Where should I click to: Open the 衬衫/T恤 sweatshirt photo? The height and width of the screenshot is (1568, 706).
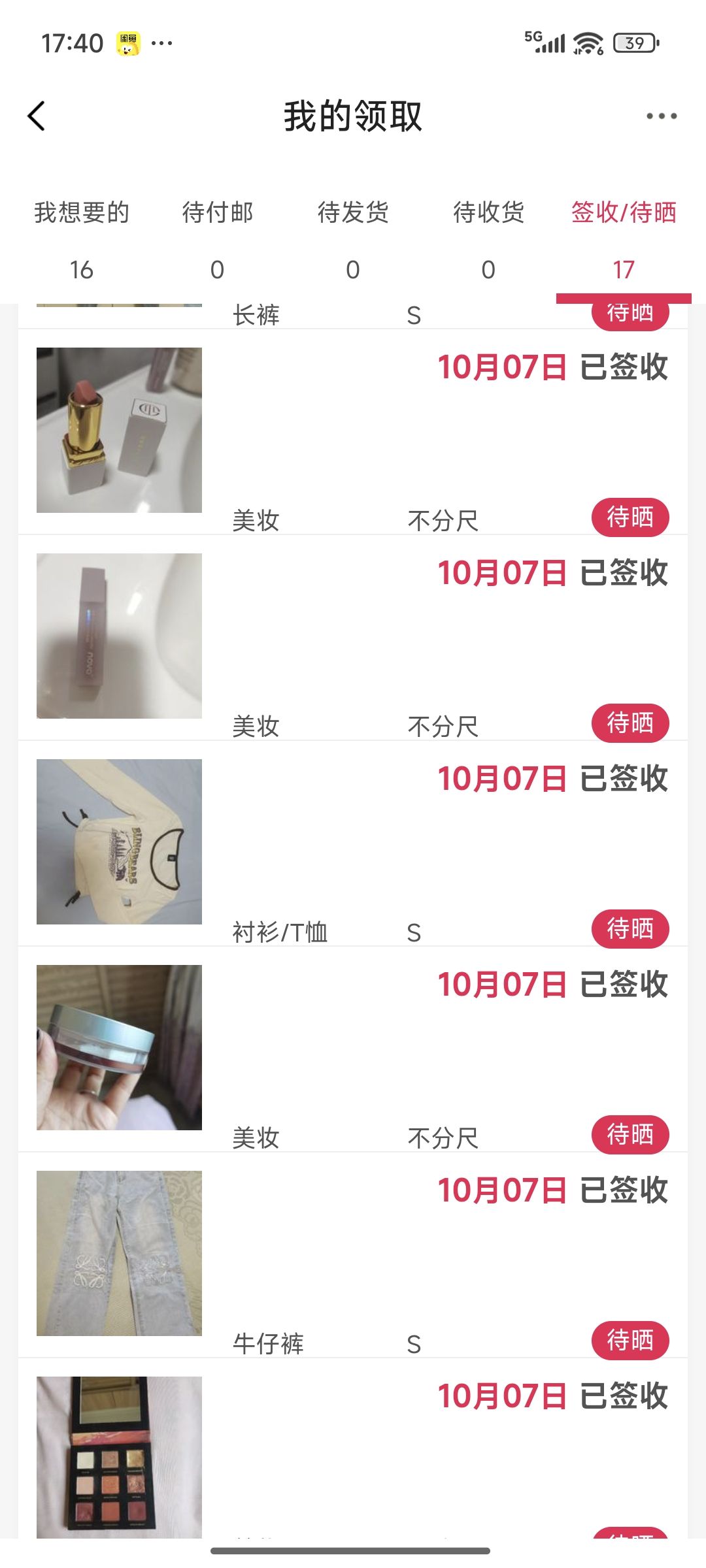[x=119, y=841]
